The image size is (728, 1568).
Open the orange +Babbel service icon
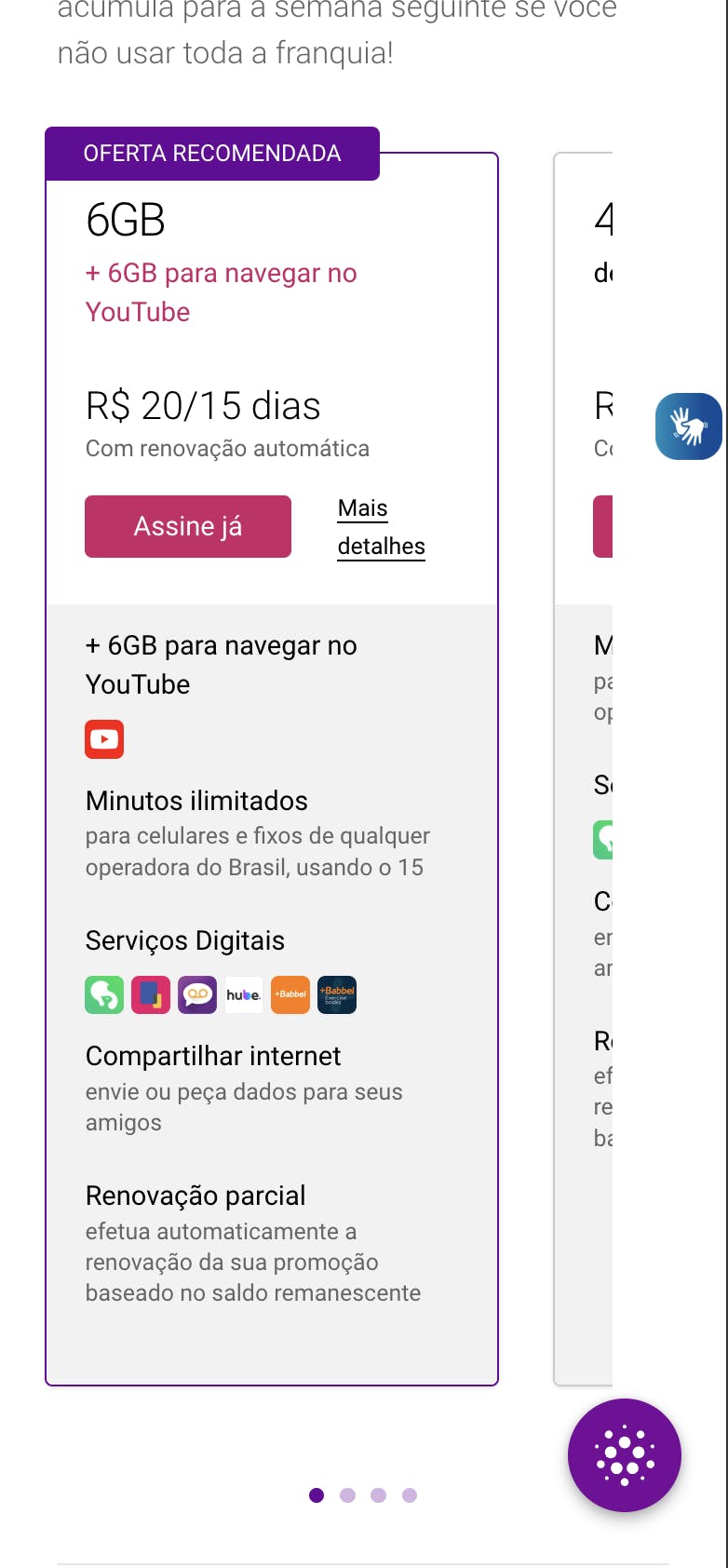click(290, 994)
